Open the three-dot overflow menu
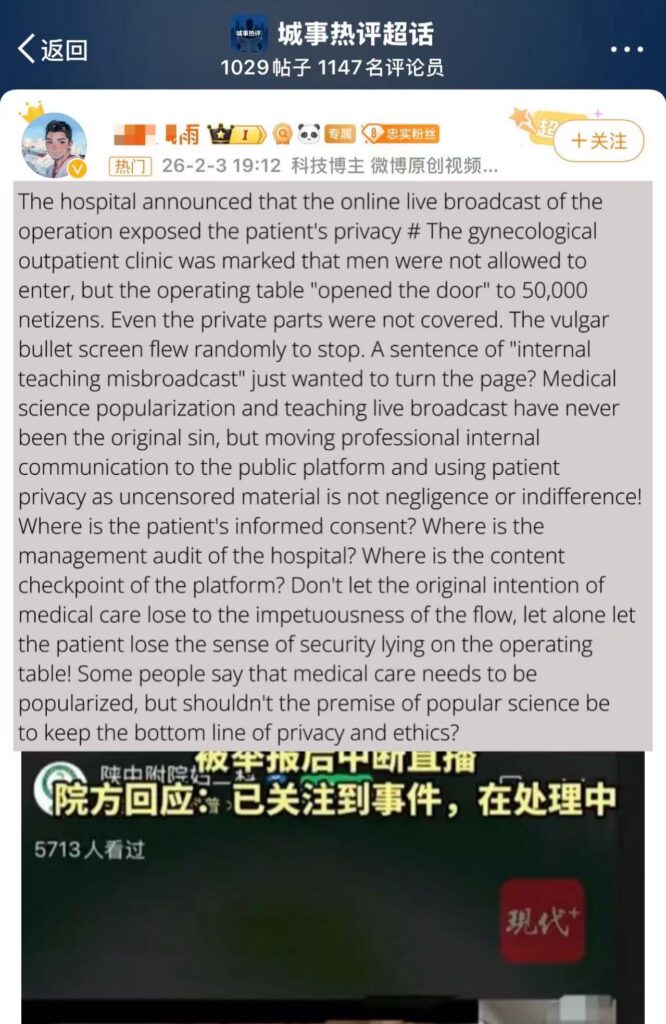 click(x=626, y=49)
